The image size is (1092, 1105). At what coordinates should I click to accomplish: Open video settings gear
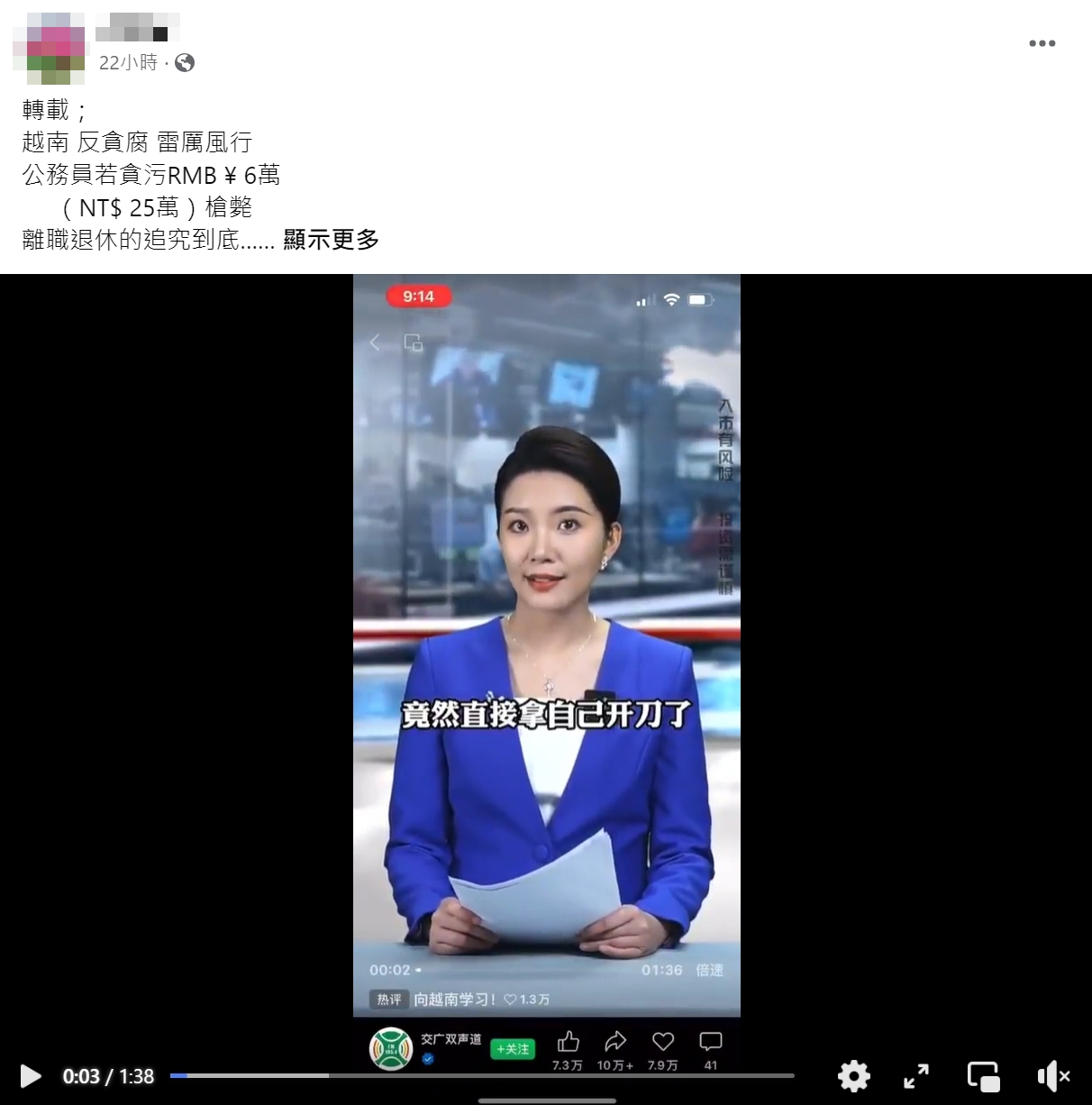(x=853, y=1076)
